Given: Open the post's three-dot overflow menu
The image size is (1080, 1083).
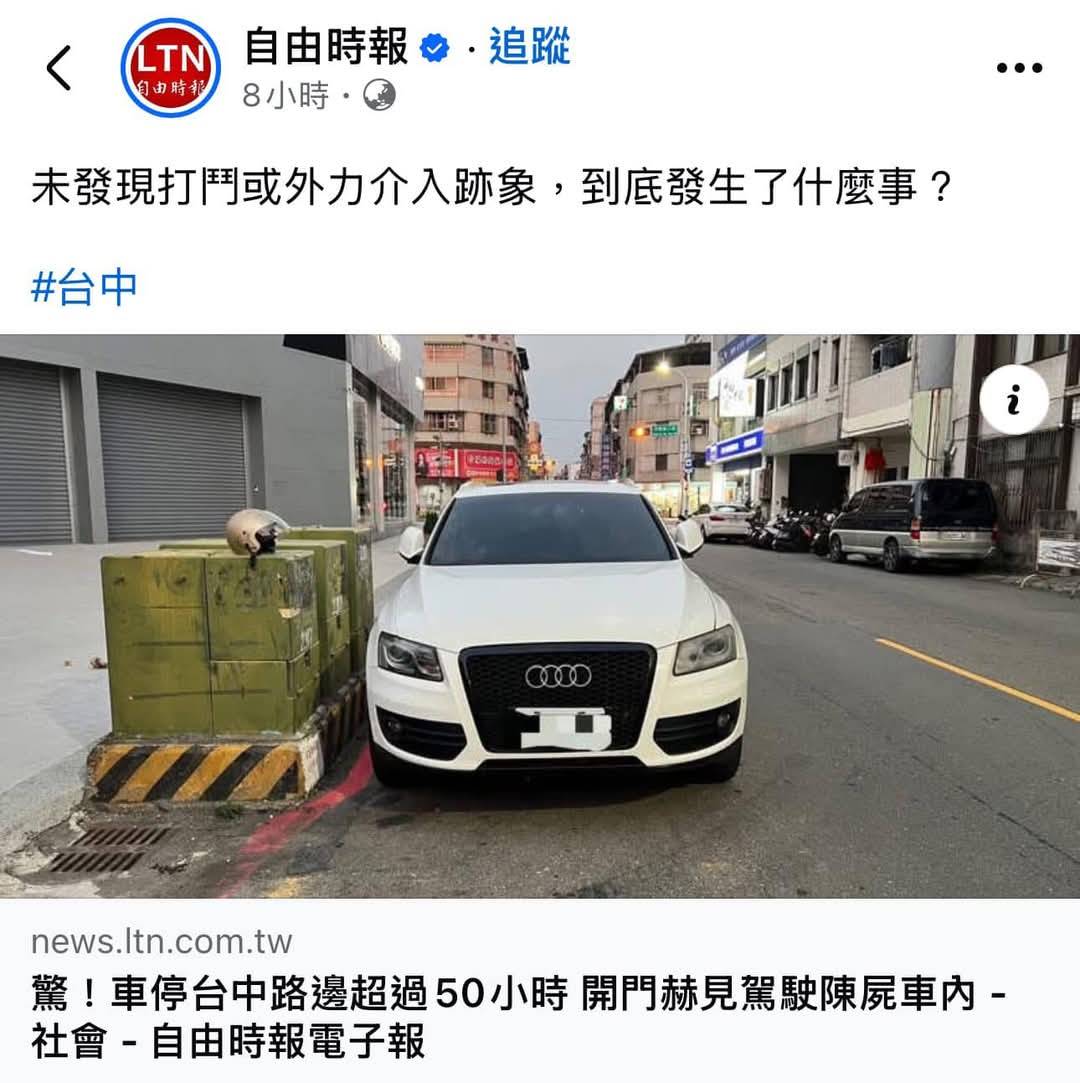Looking at the screenshot, I should 1018,68.
